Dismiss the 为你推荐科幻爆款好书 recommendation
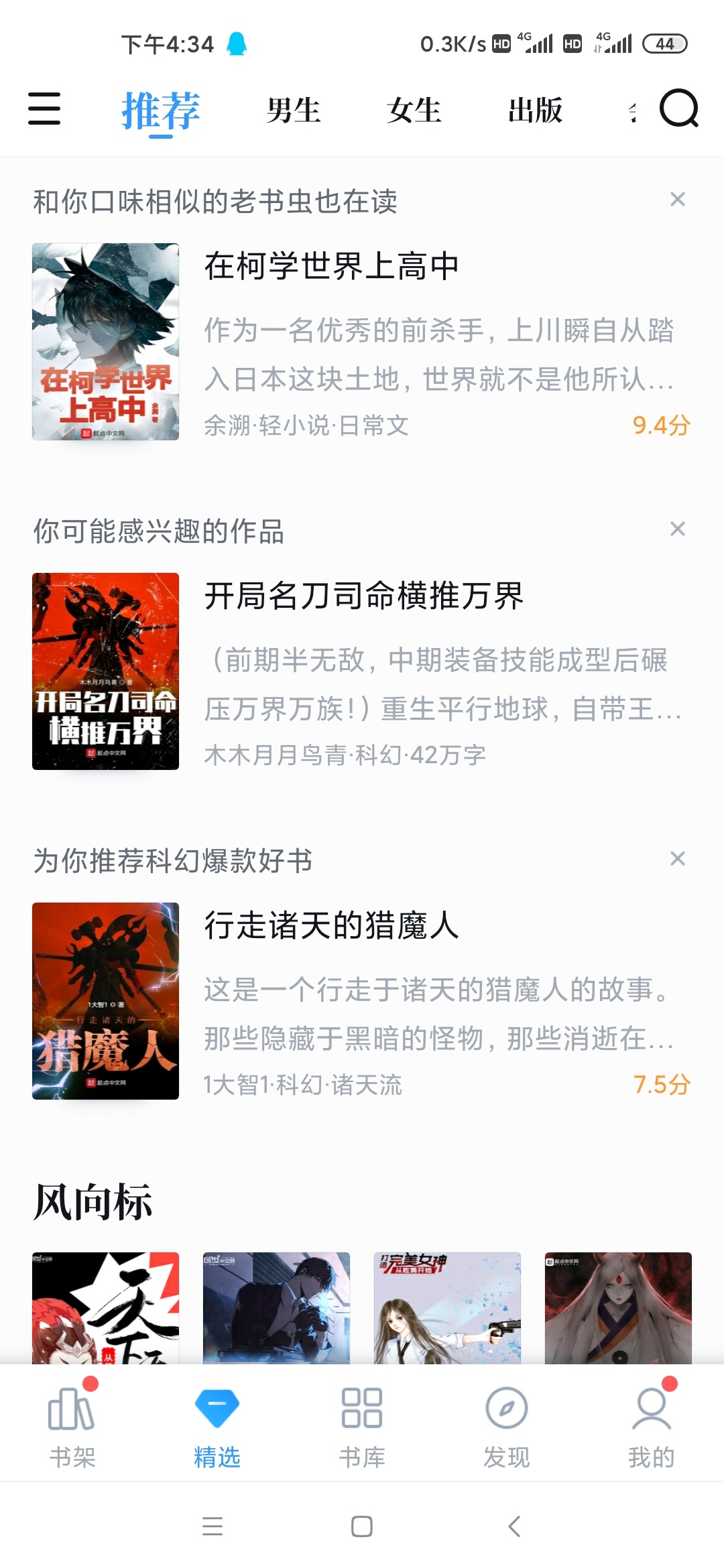 pyautogui.click(x=677, y=858)
